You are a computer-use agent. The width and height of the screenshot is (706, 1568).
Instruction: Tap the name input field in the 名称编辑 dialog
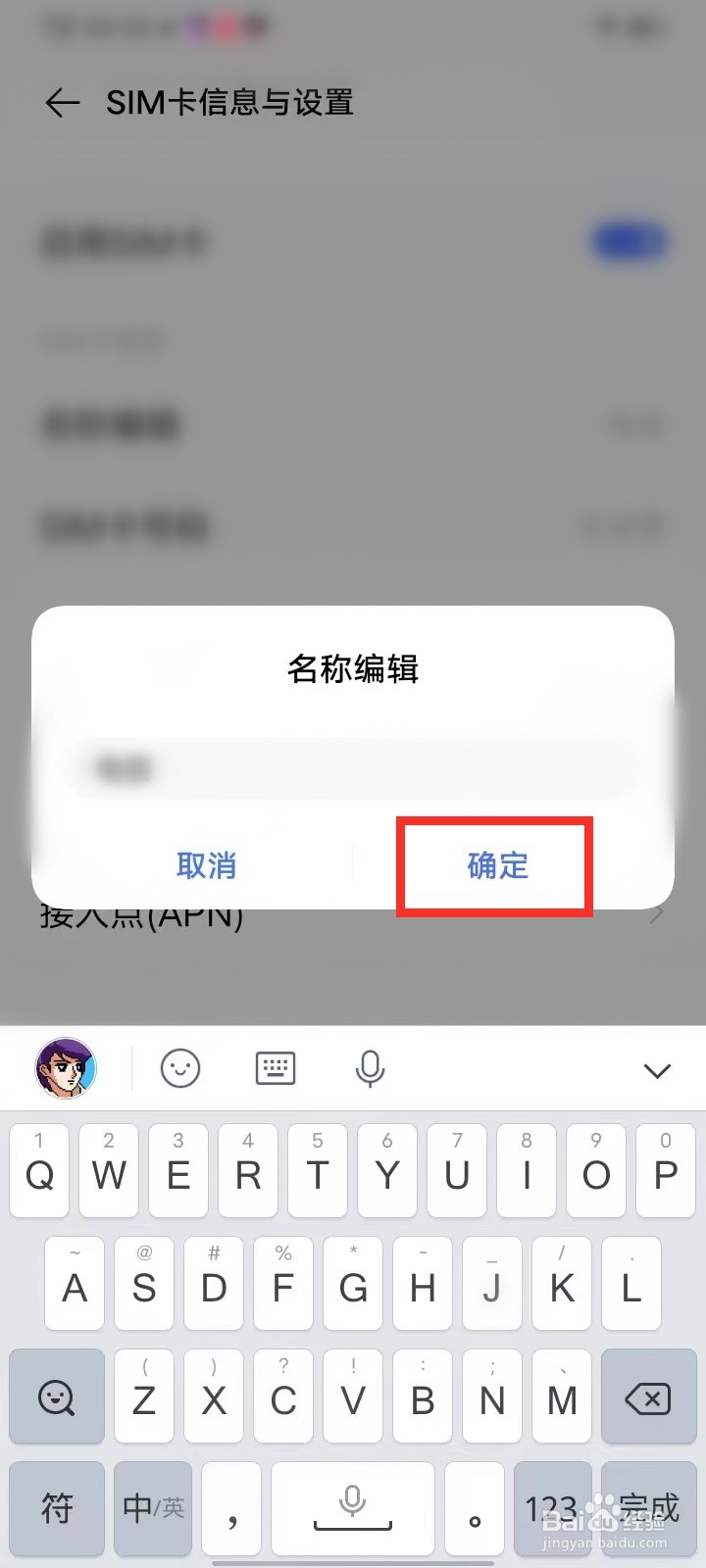coord(353,768)
